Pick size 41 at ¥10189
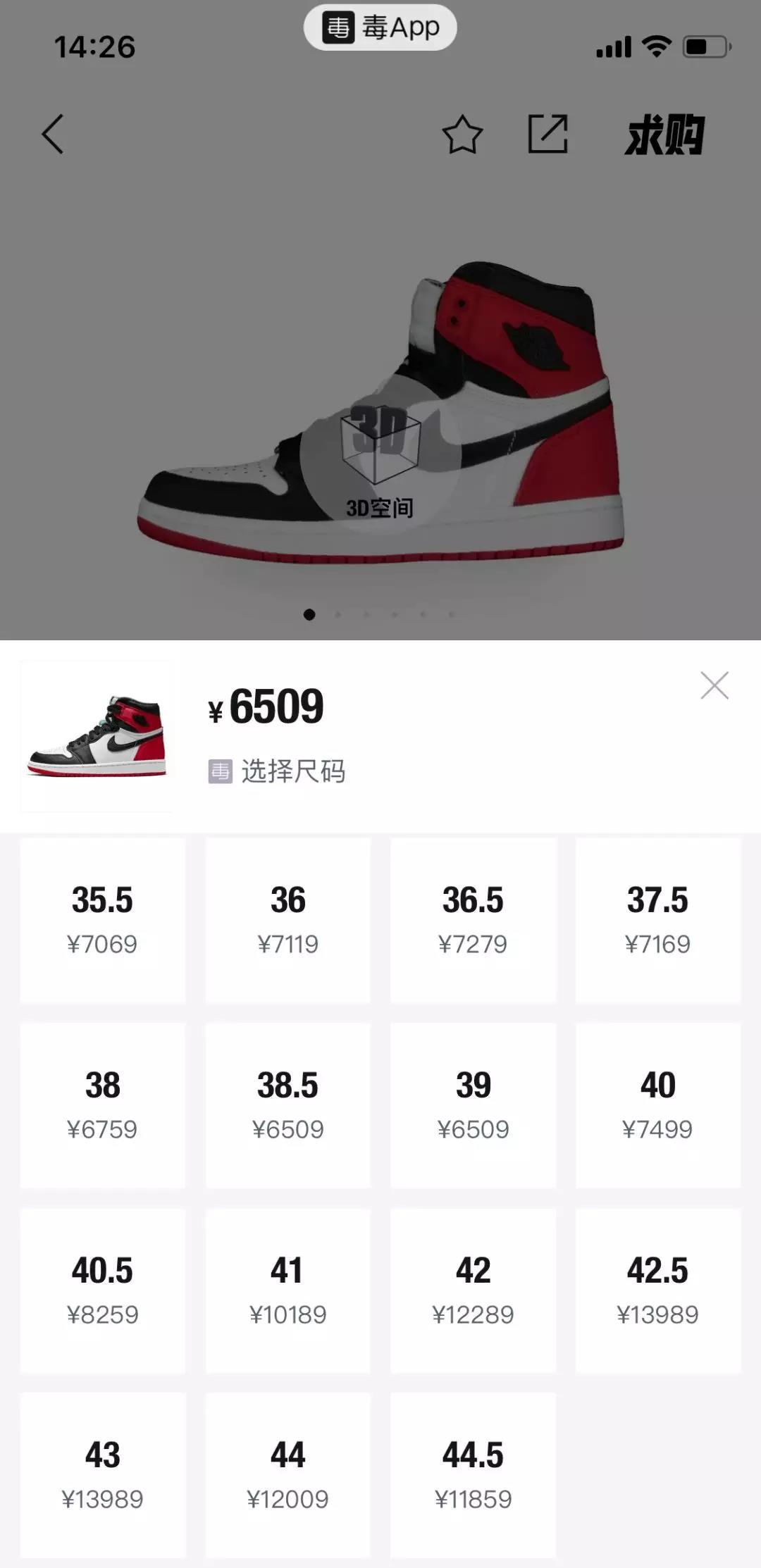 [287, 1290]
